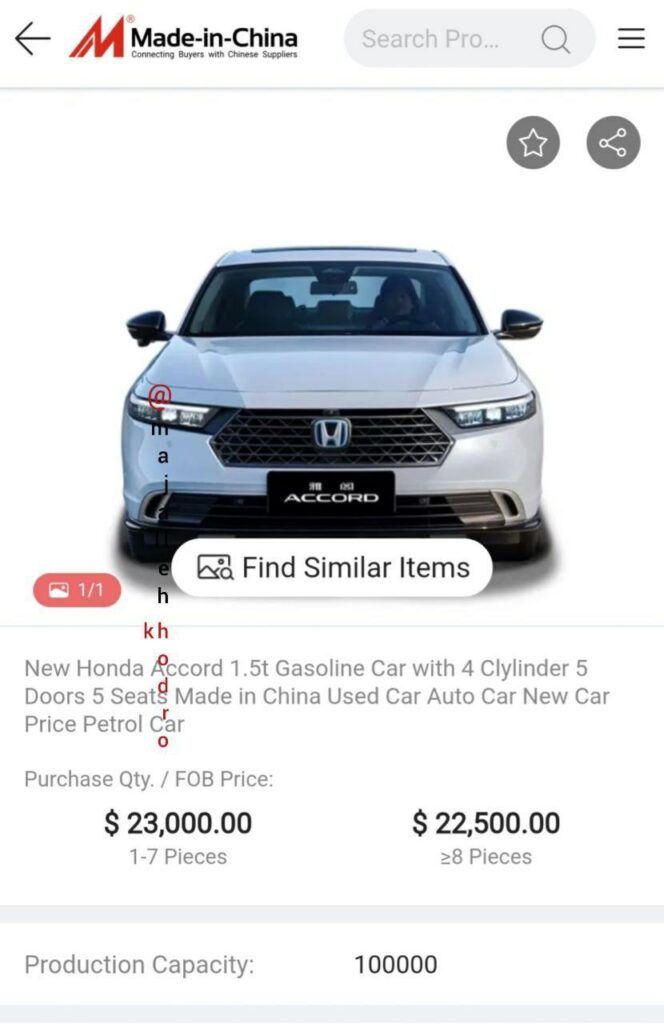Share this product listing
664x1024 pixels.
pyautogui.click(x=613, y=143)
